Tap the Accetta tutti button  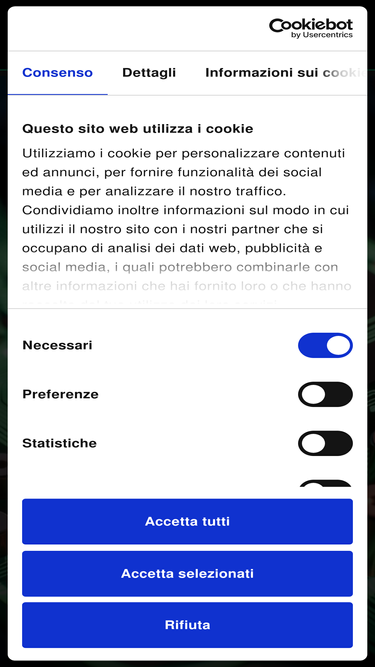pos(188,522)
